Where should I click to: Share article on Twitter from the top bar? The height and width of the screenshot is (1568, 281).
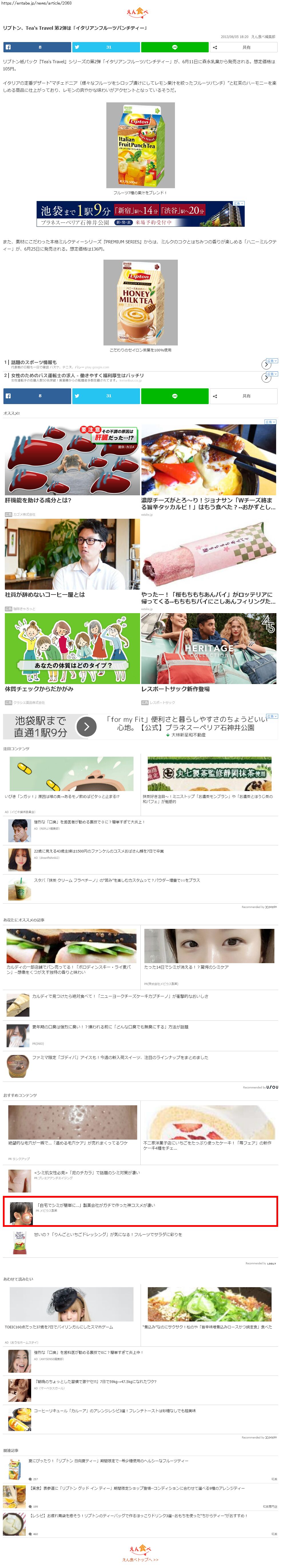[106, 47]
